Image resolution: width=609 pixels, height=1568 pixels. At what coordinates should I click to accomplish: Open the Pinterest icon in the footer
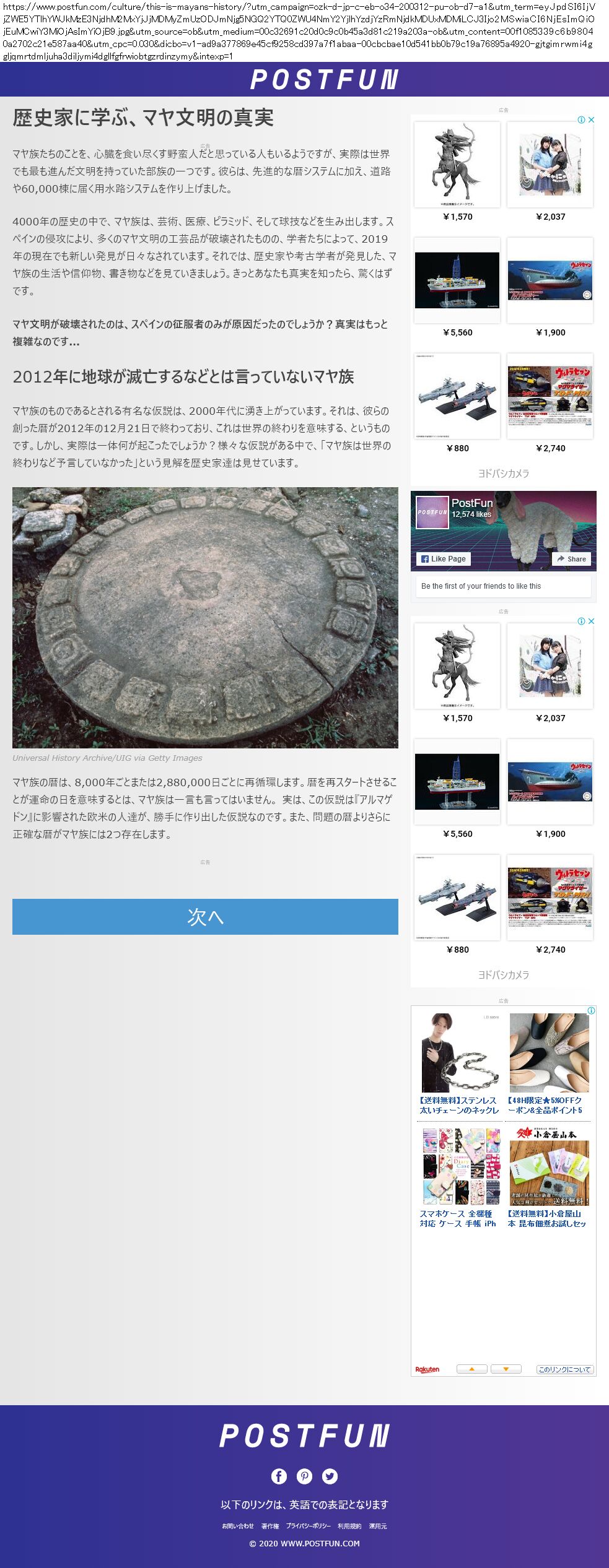pyautogui.click(x=304, y=1476)
